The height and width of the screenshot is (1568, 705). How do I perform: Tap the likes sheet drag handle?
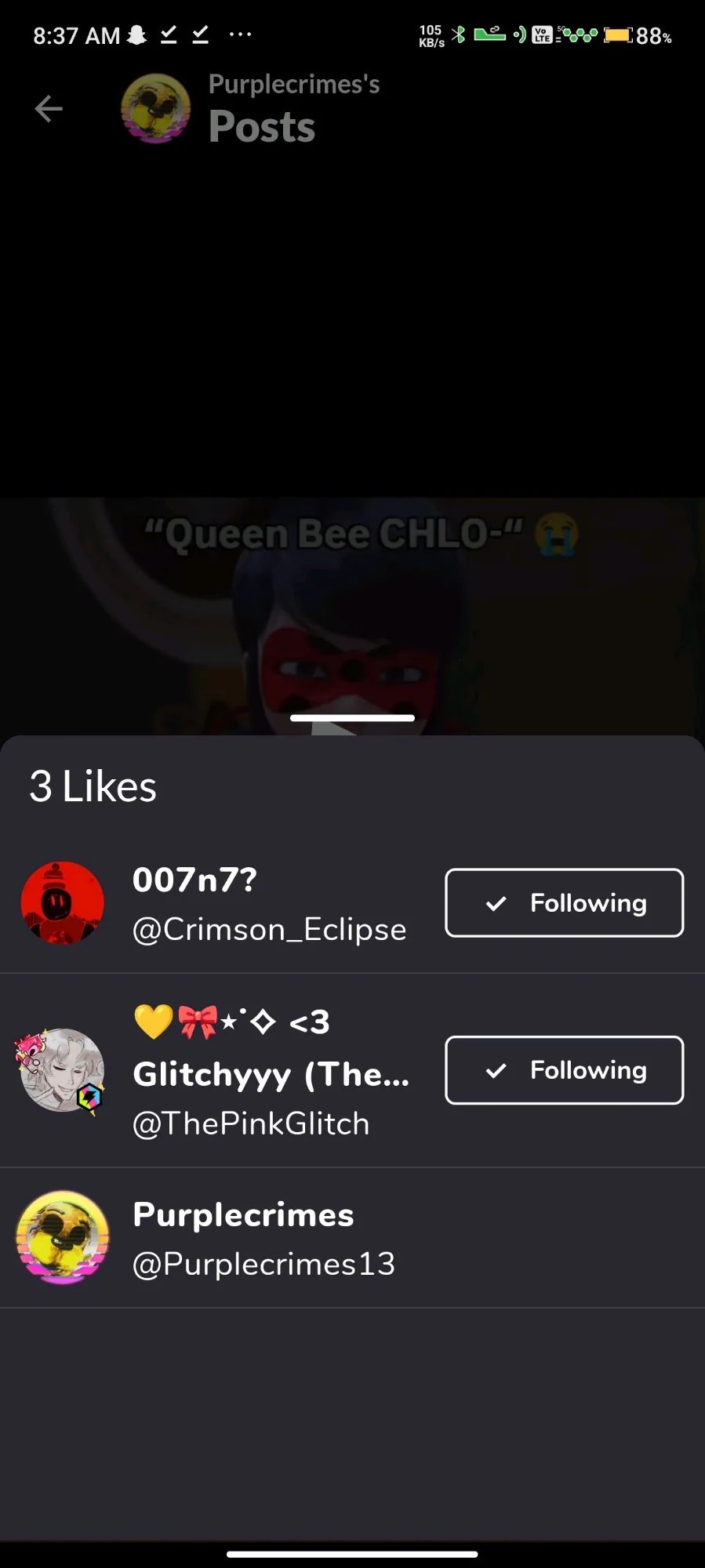[352, 717]
